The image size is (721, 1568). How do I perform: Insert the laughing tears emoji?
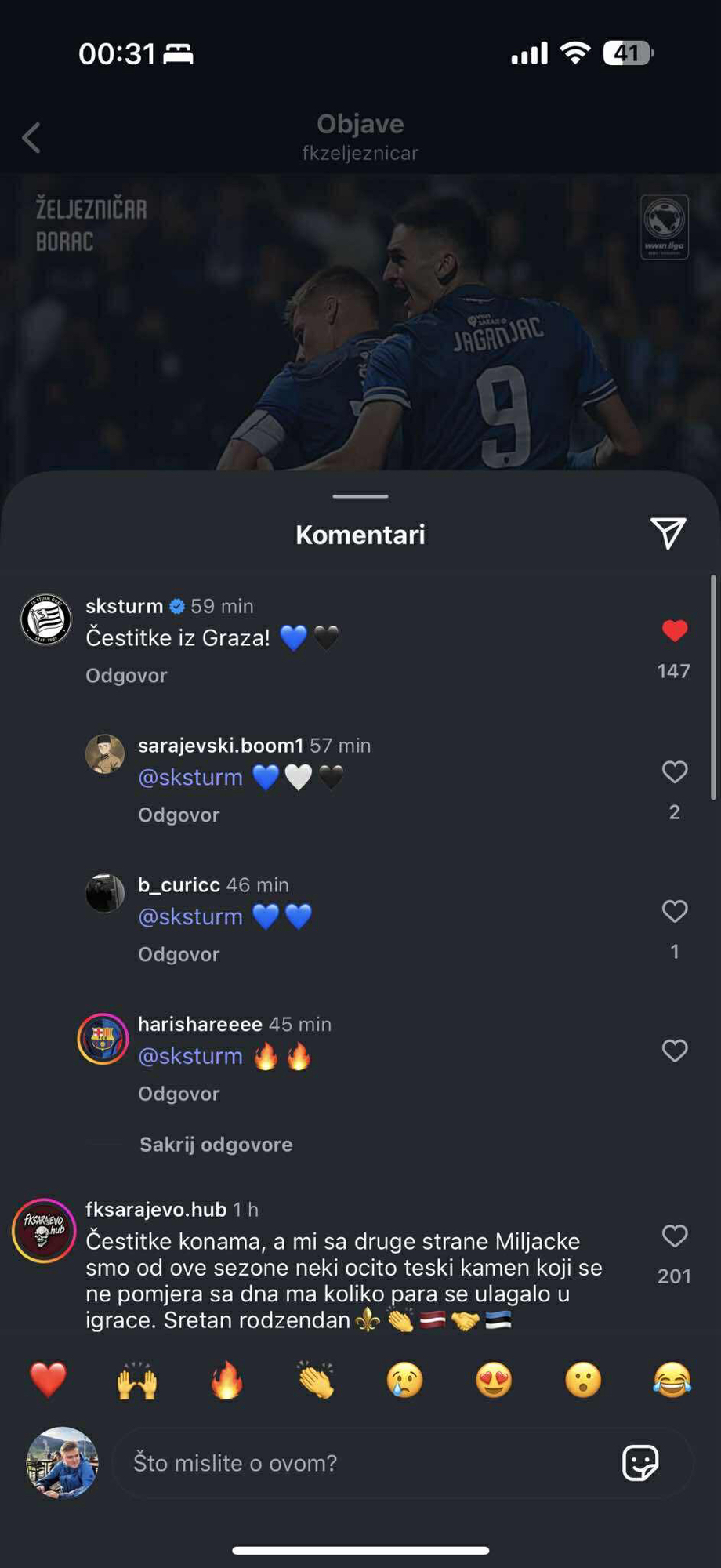672,1381
